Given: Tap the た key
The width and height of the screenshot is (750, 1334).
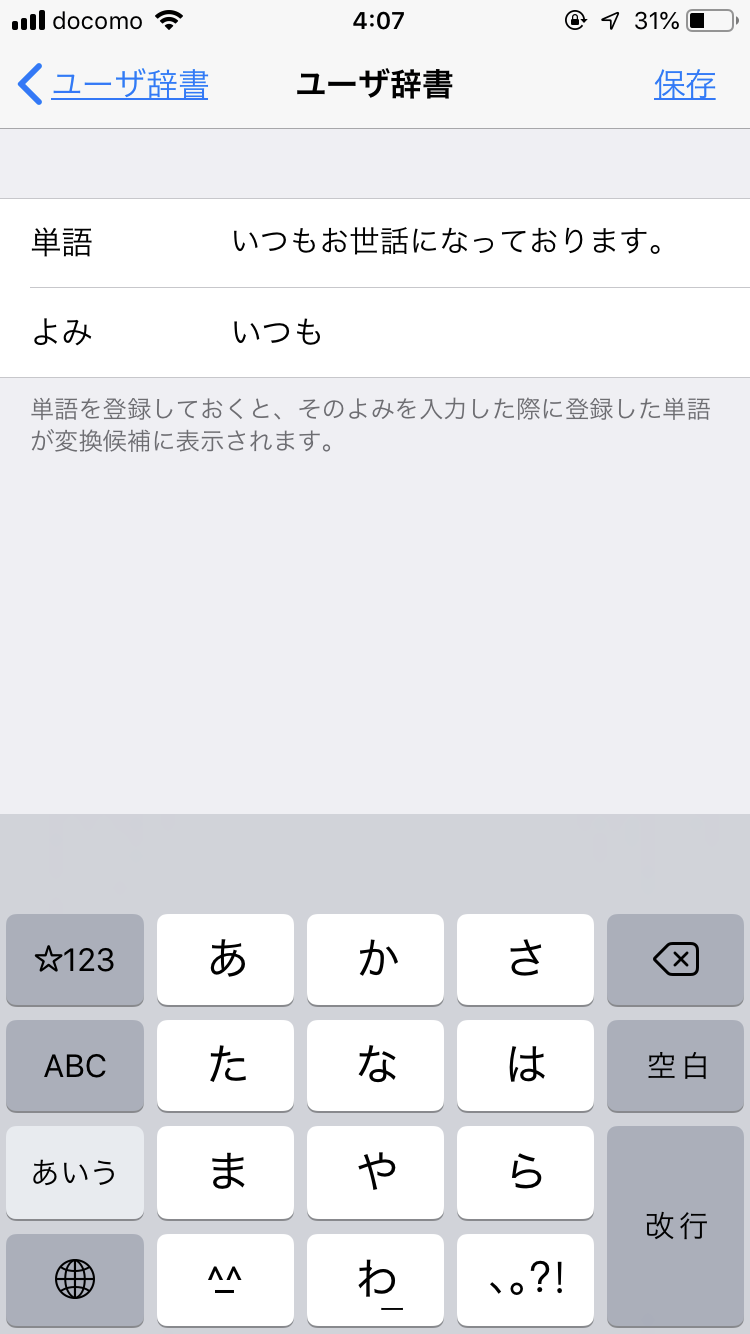Looking at the screenshot, I should 225,1066.
